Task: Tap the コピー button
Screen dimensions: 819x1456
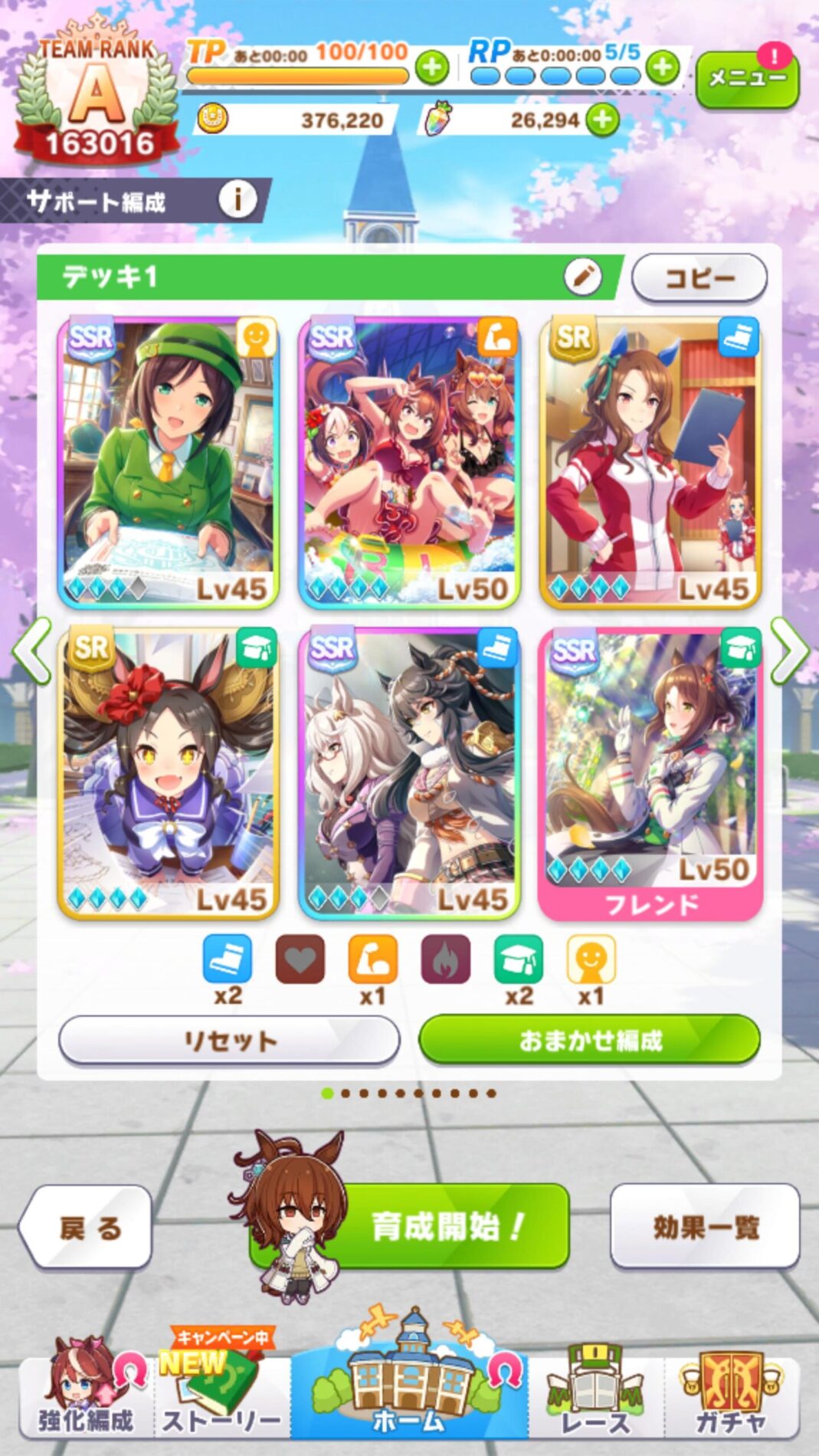Action: pos(699,277)
